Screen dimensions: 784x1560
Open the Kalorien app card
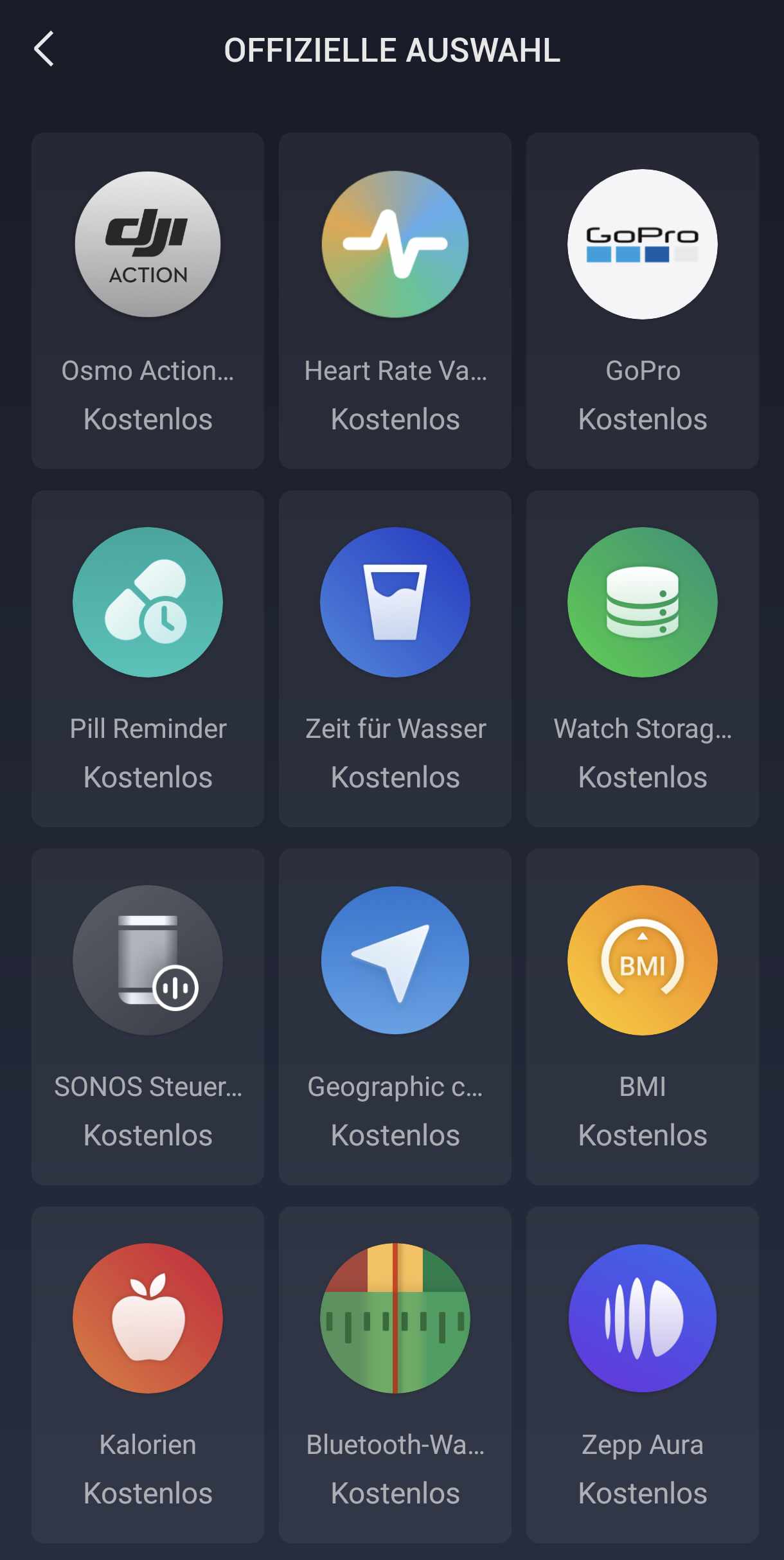(x=148, y=1374)
